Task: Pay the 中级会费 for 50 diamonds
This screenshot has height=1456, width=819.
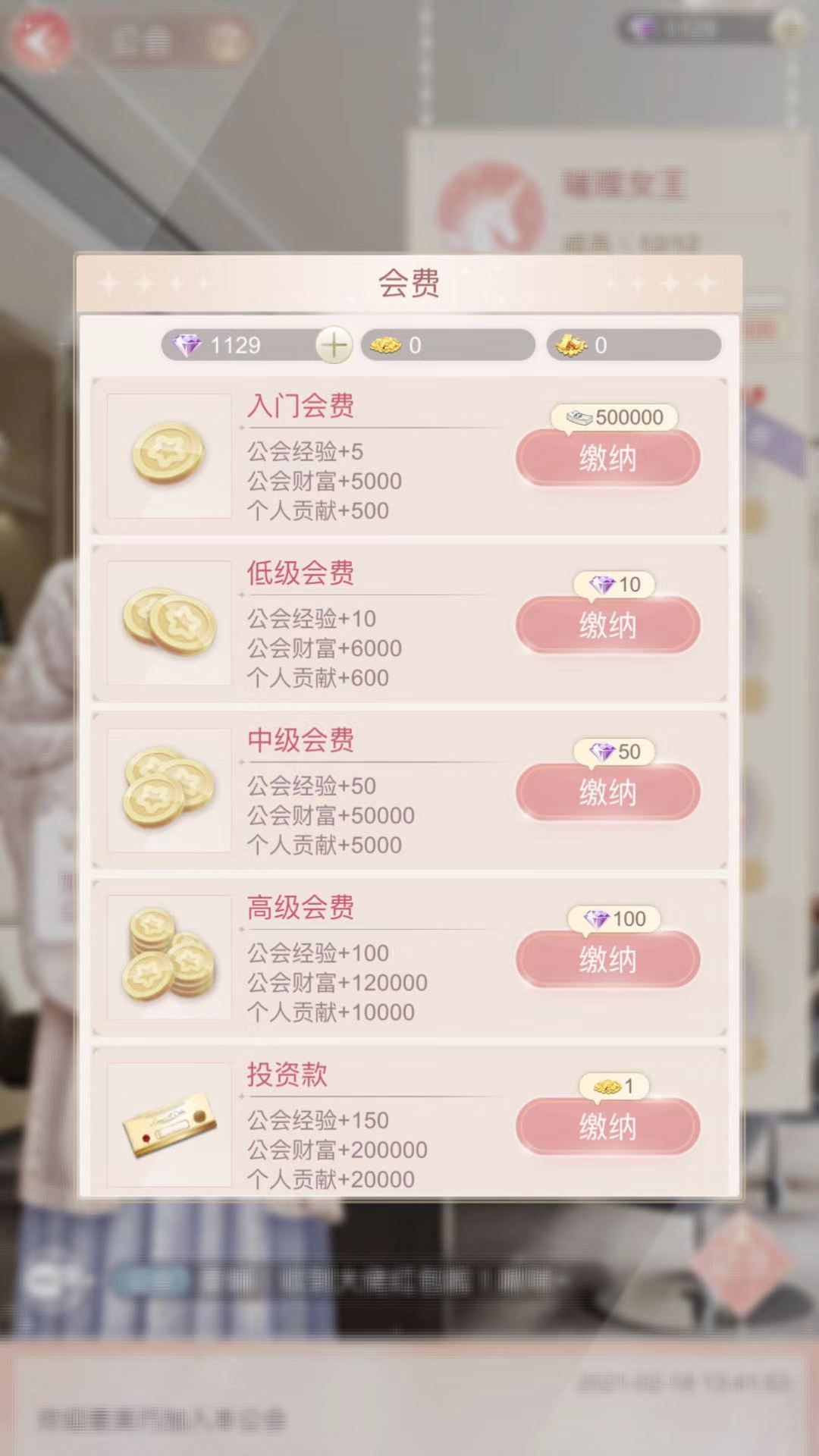Action: [x=607, y=793]
